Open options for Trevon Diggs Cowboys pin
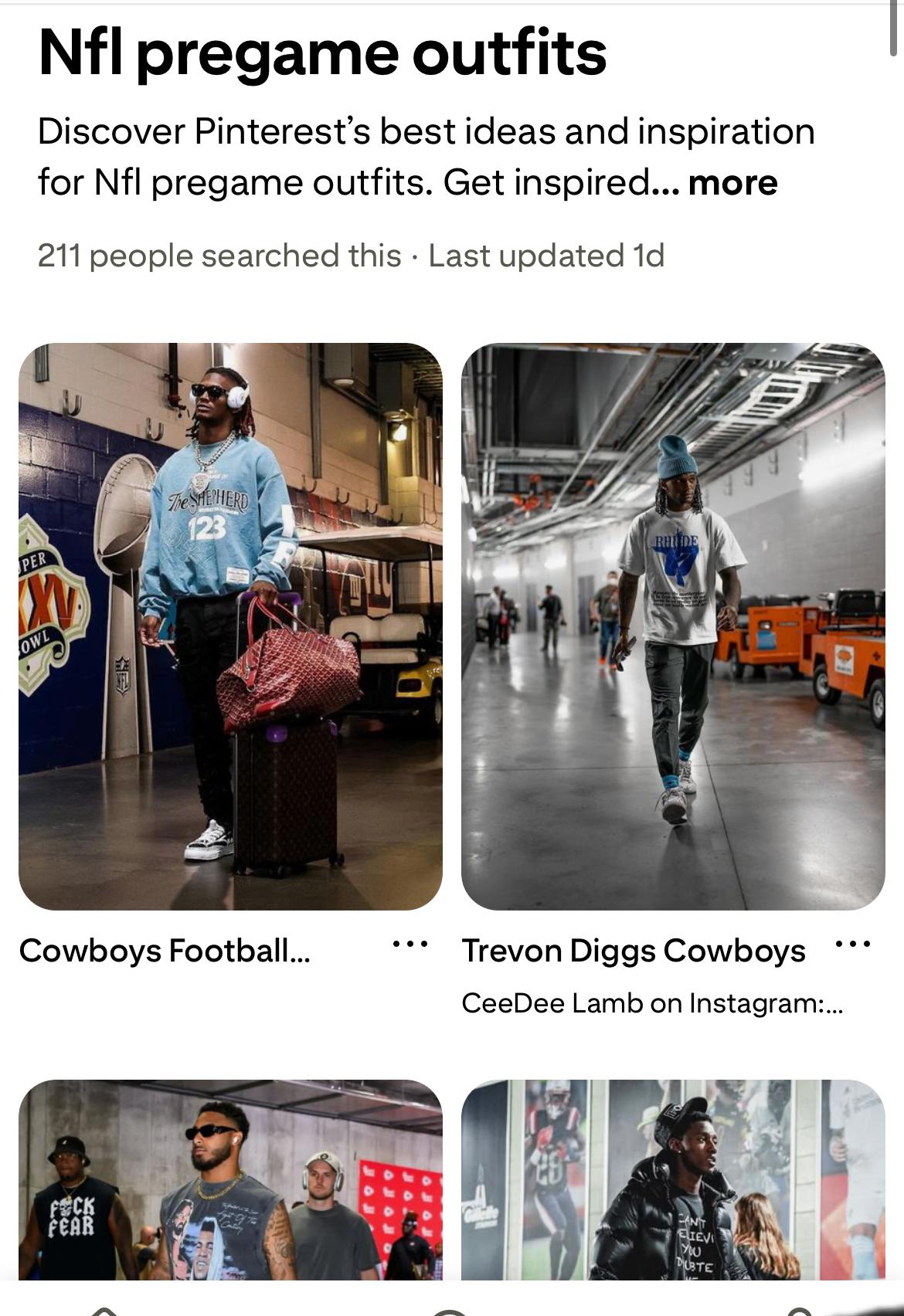 tap(853, 944)
